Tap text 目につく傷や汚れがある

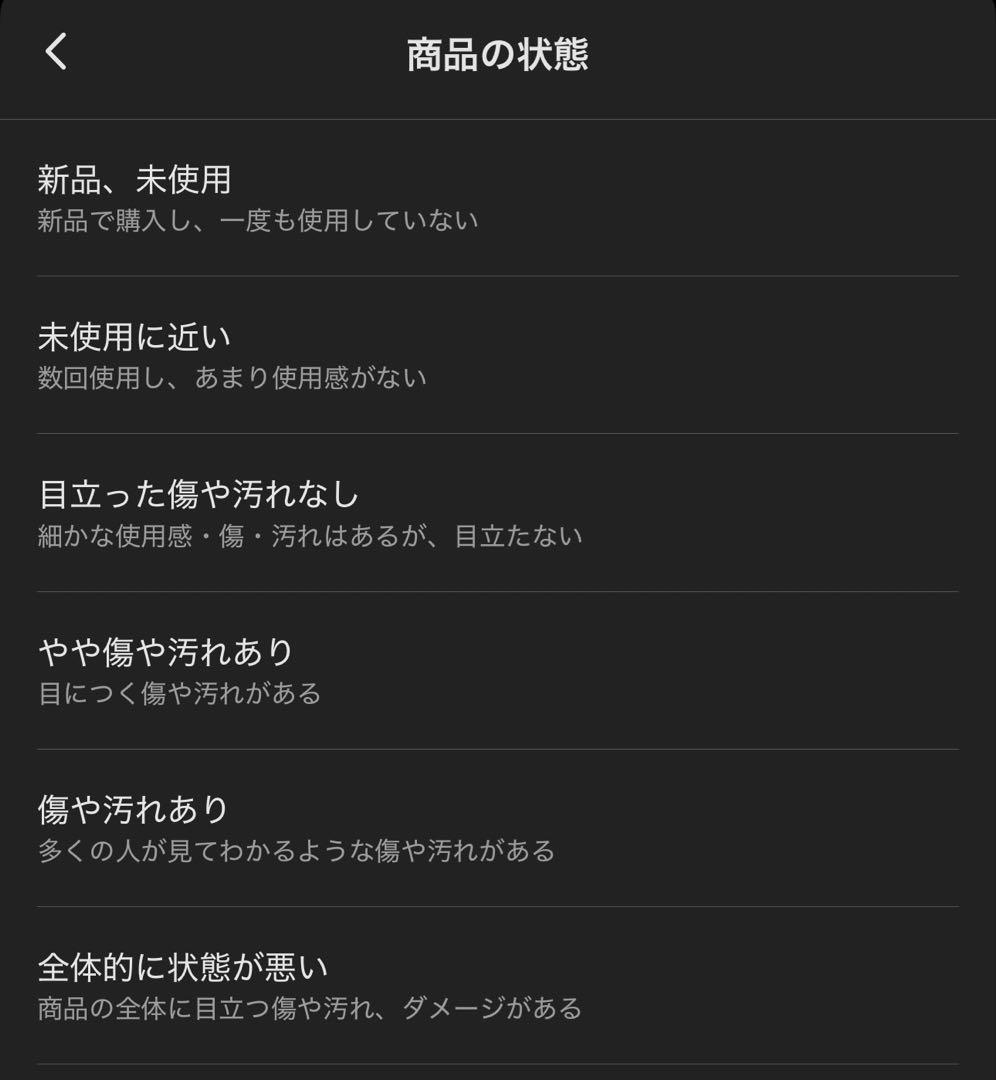tap(179, 692)
